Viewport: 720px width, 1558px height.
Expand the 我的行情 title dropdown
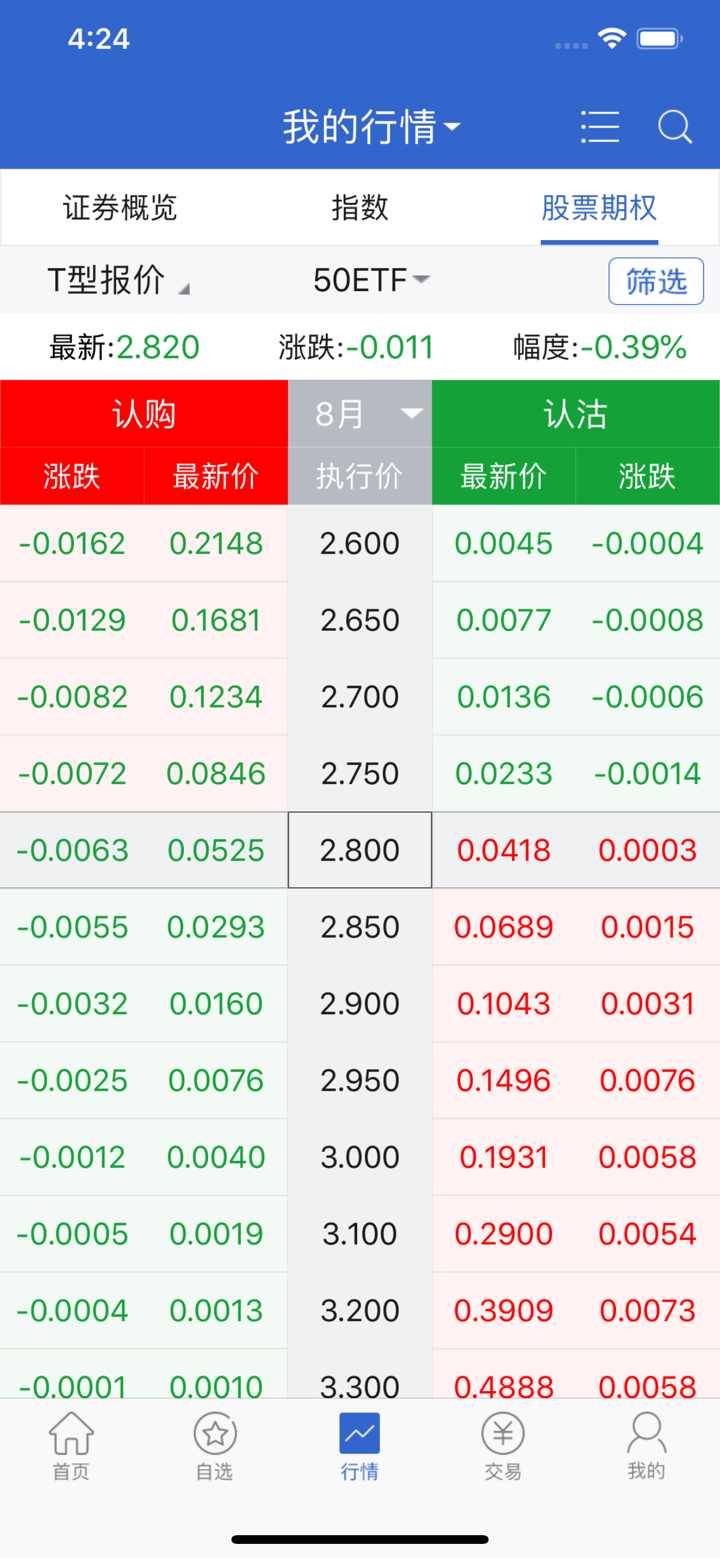tap(371, 127)
